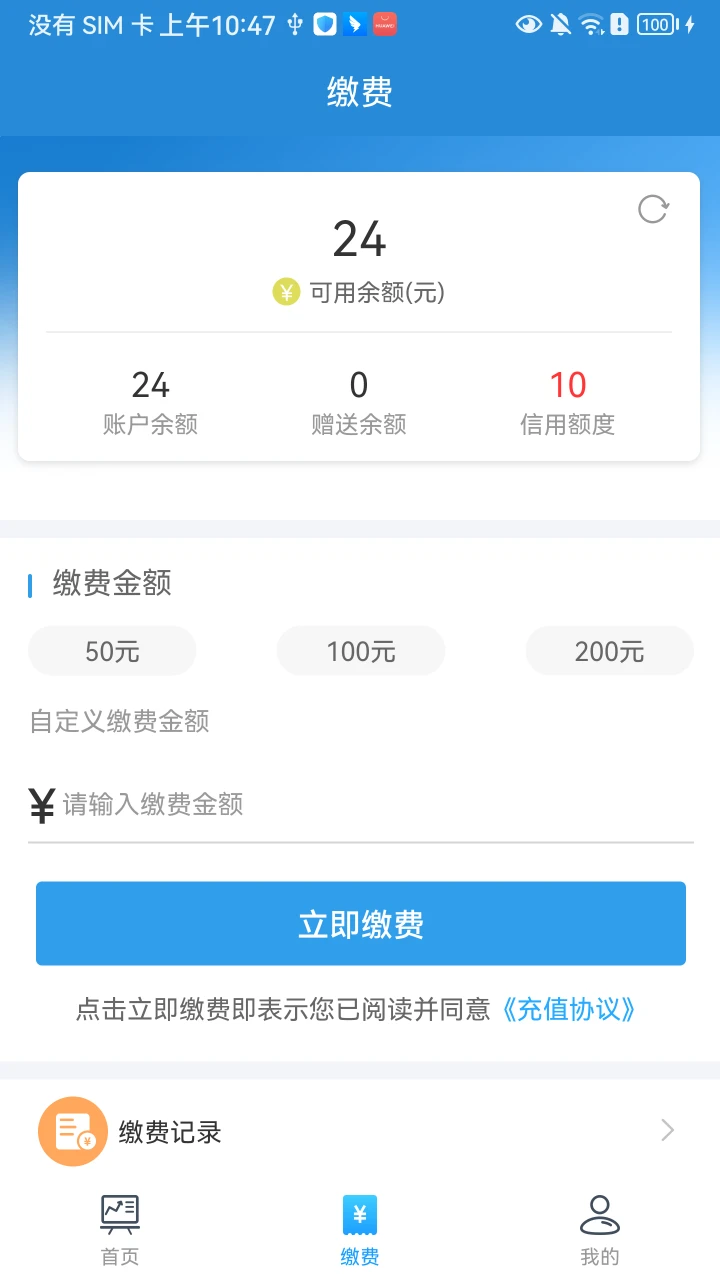Select the 100元 payment amount
This screenshot has width=720, height=1280.
click(x=360, y=650)
